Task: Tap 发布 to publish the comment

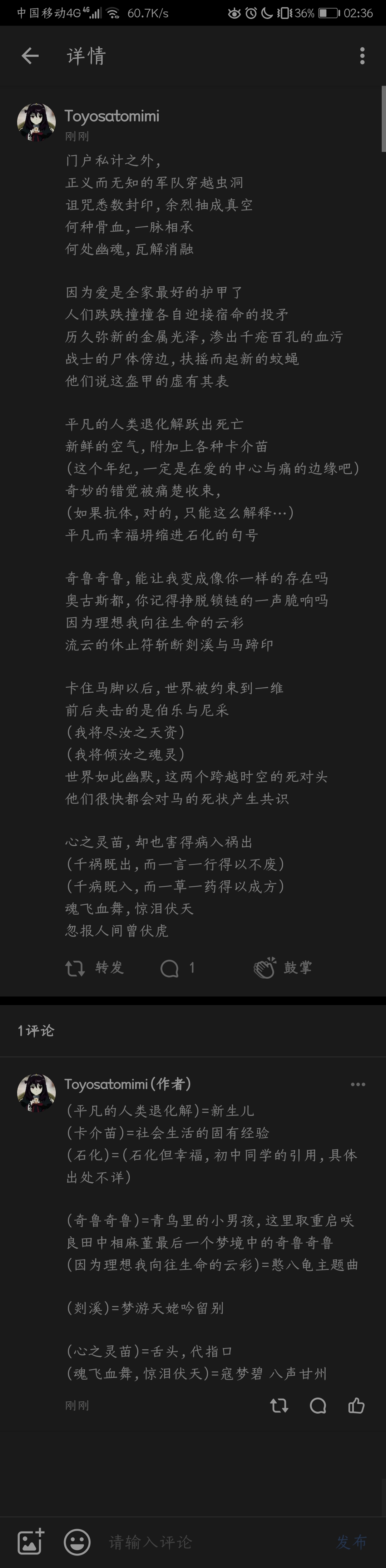Action: coord(352,1542)
